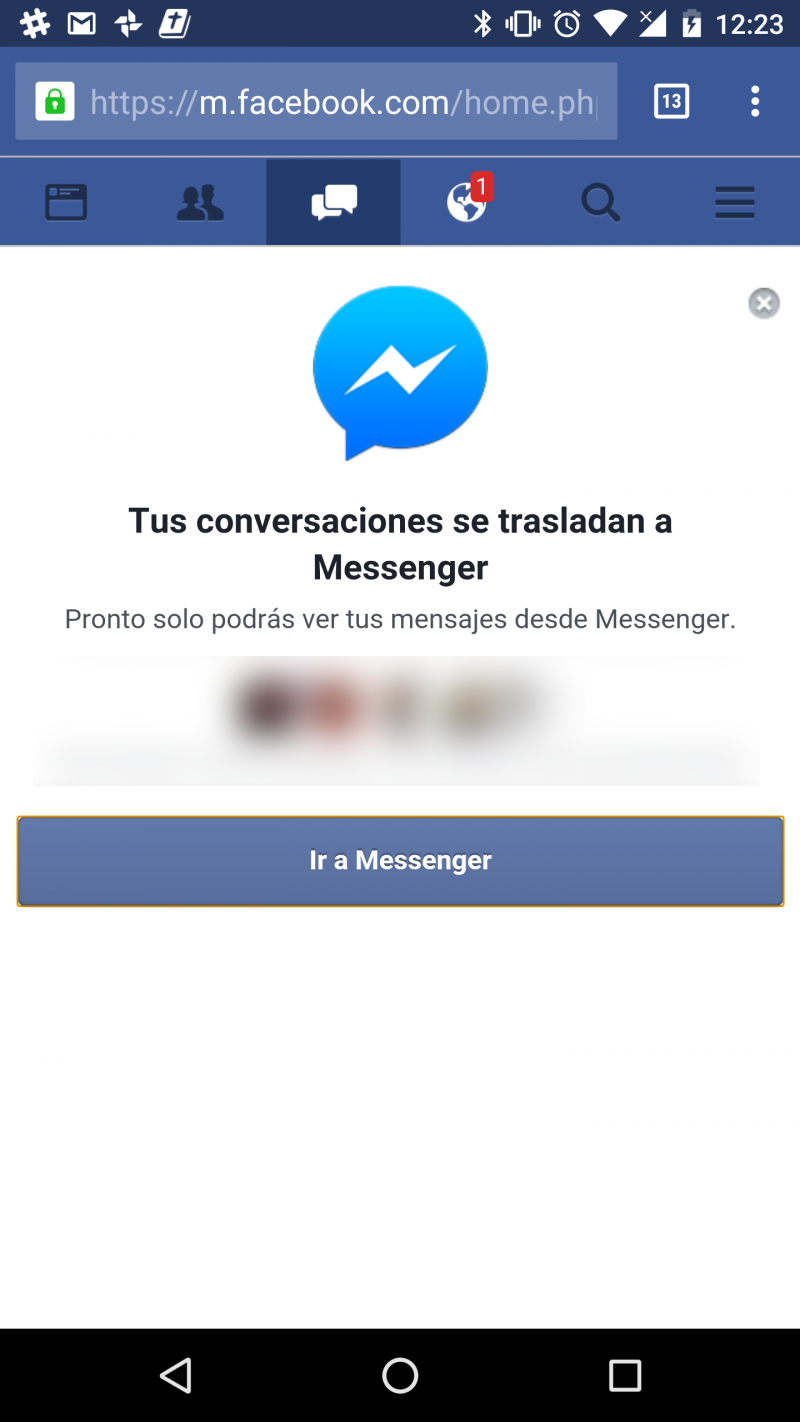Open the browser tab switcher showing 13
Screen dimensions: 800x1422
click(x=671, y=101)
